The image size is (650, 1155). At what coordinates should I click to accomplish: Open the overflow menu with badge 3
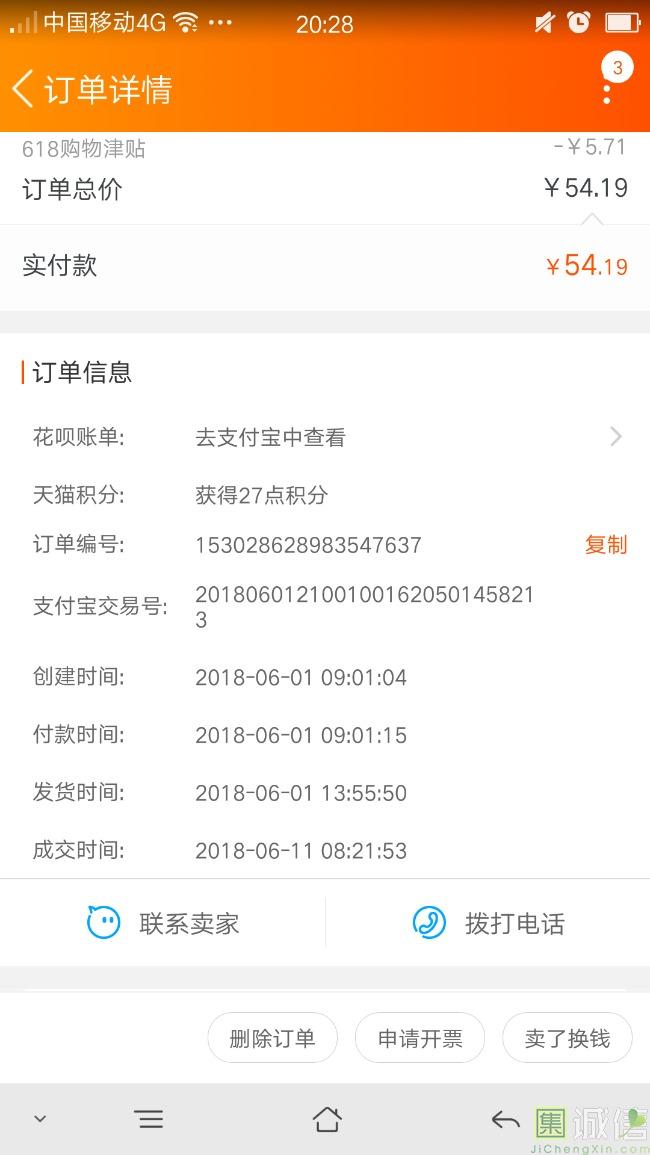(x=610, y=80)
